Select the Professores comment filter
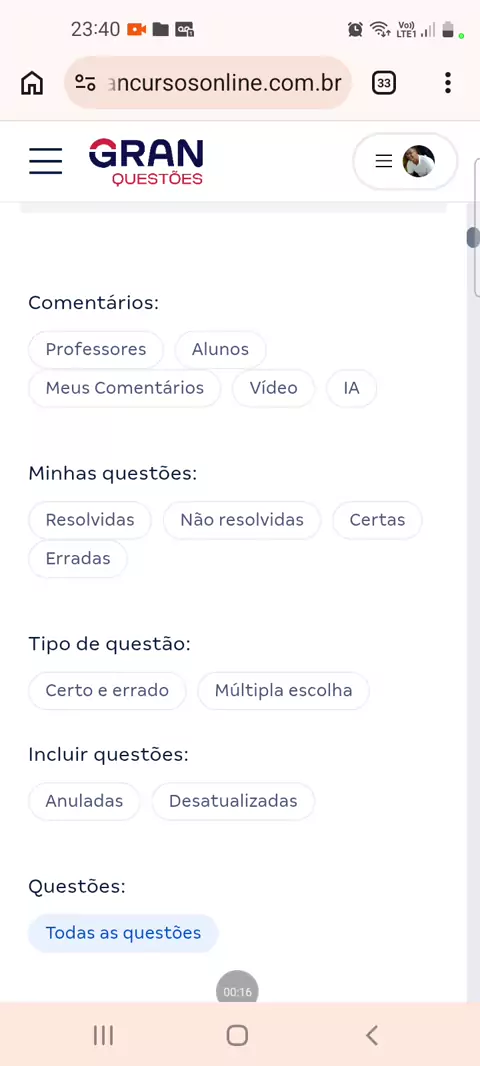 (96, 349)
